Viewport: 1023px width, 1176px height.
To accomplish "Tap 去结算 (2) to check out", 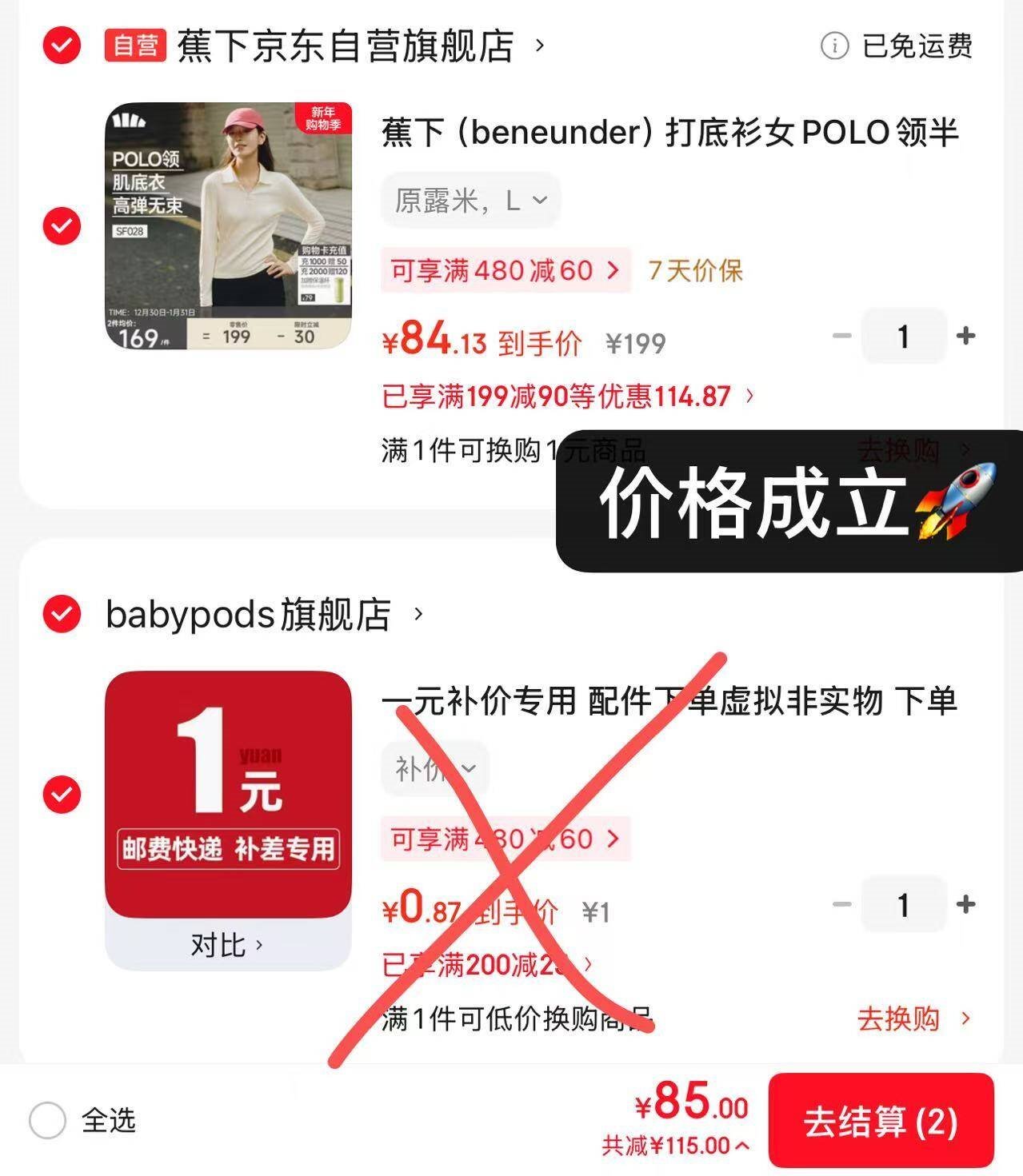I will coord(881,1121).
